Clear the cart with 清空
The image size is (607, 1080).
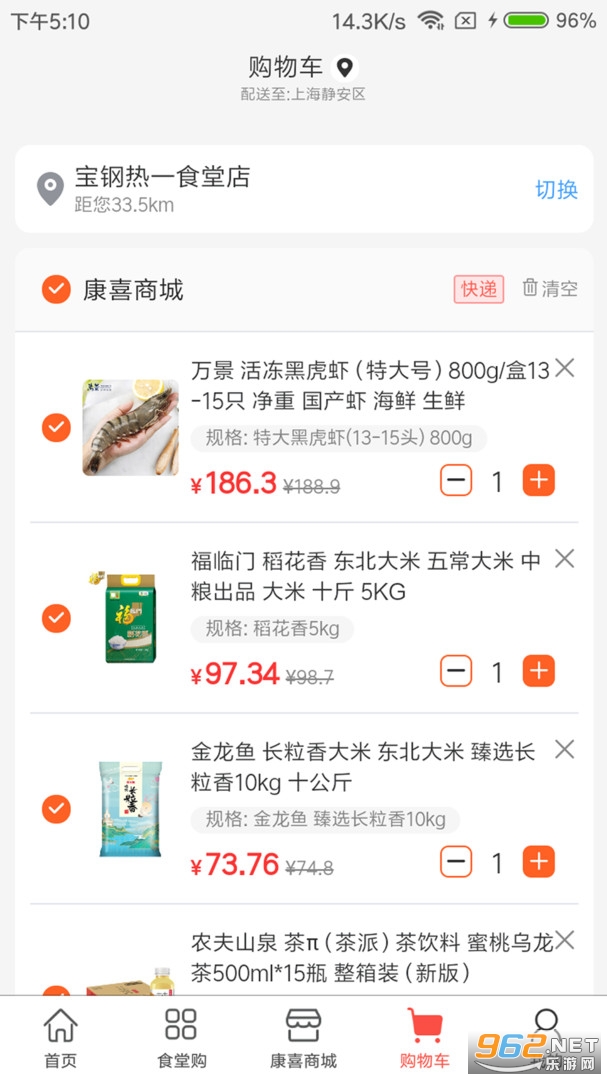pos(550,289)
